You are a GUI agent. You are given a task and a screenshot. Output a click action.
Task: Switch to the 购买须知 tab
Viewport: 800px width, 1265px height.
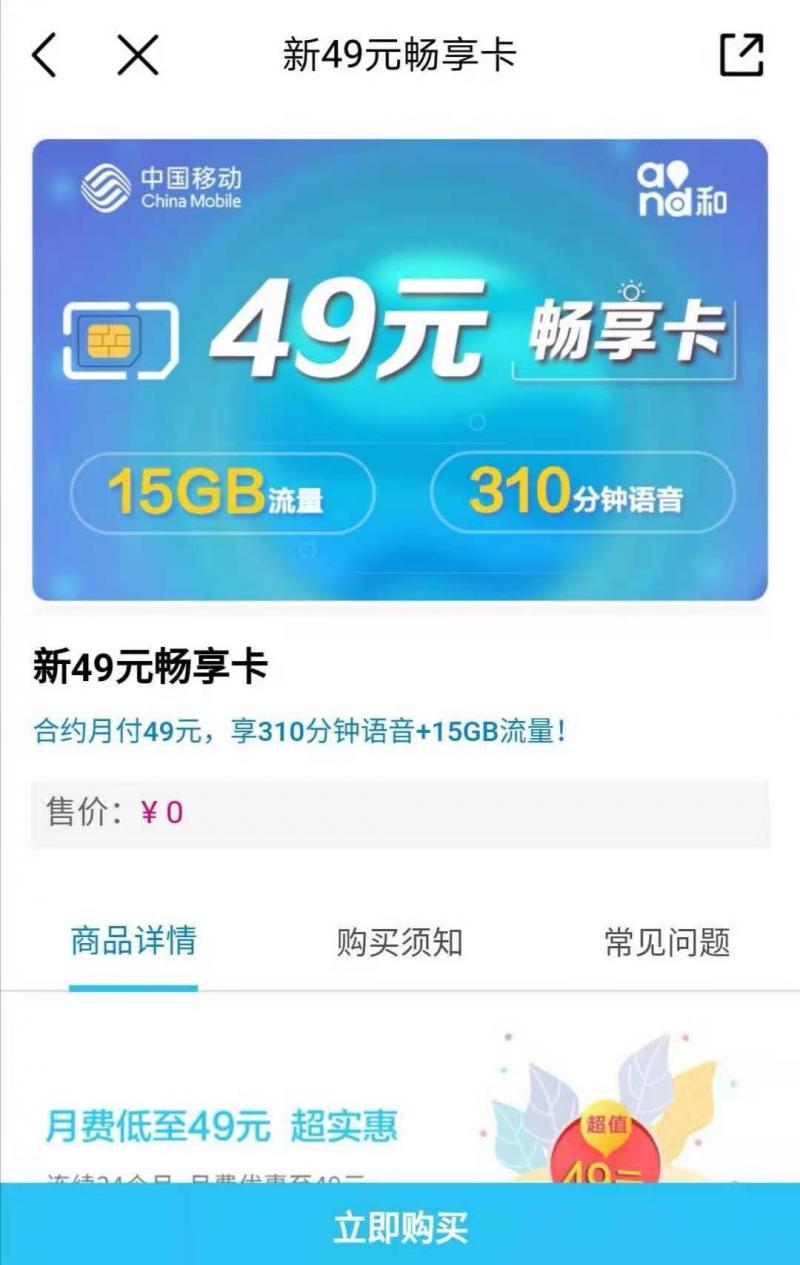click(399, 942)
